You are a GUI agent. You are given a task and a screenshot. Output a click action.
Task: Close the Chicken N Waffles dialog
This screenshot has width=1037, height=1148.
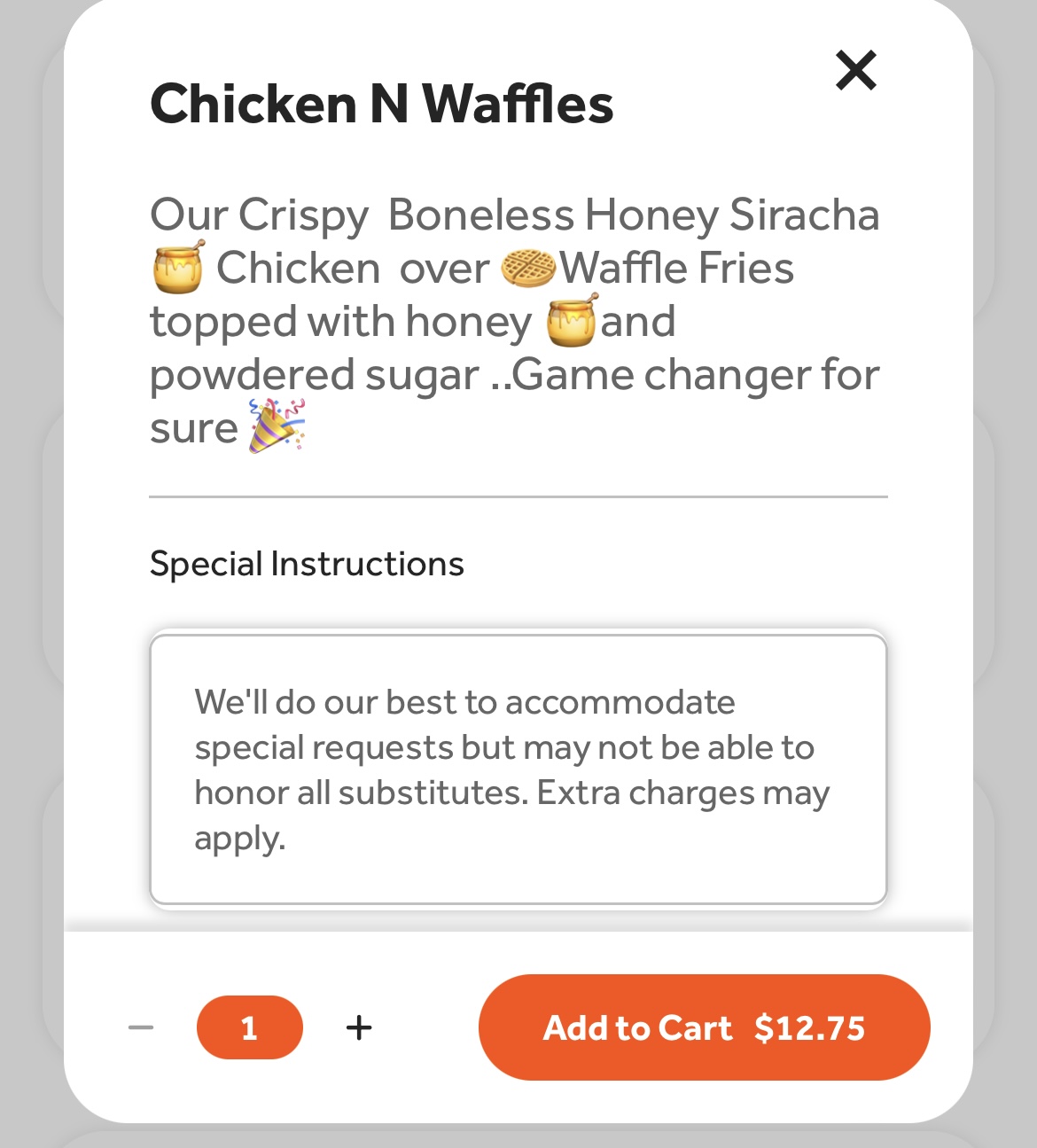[855, 71]
